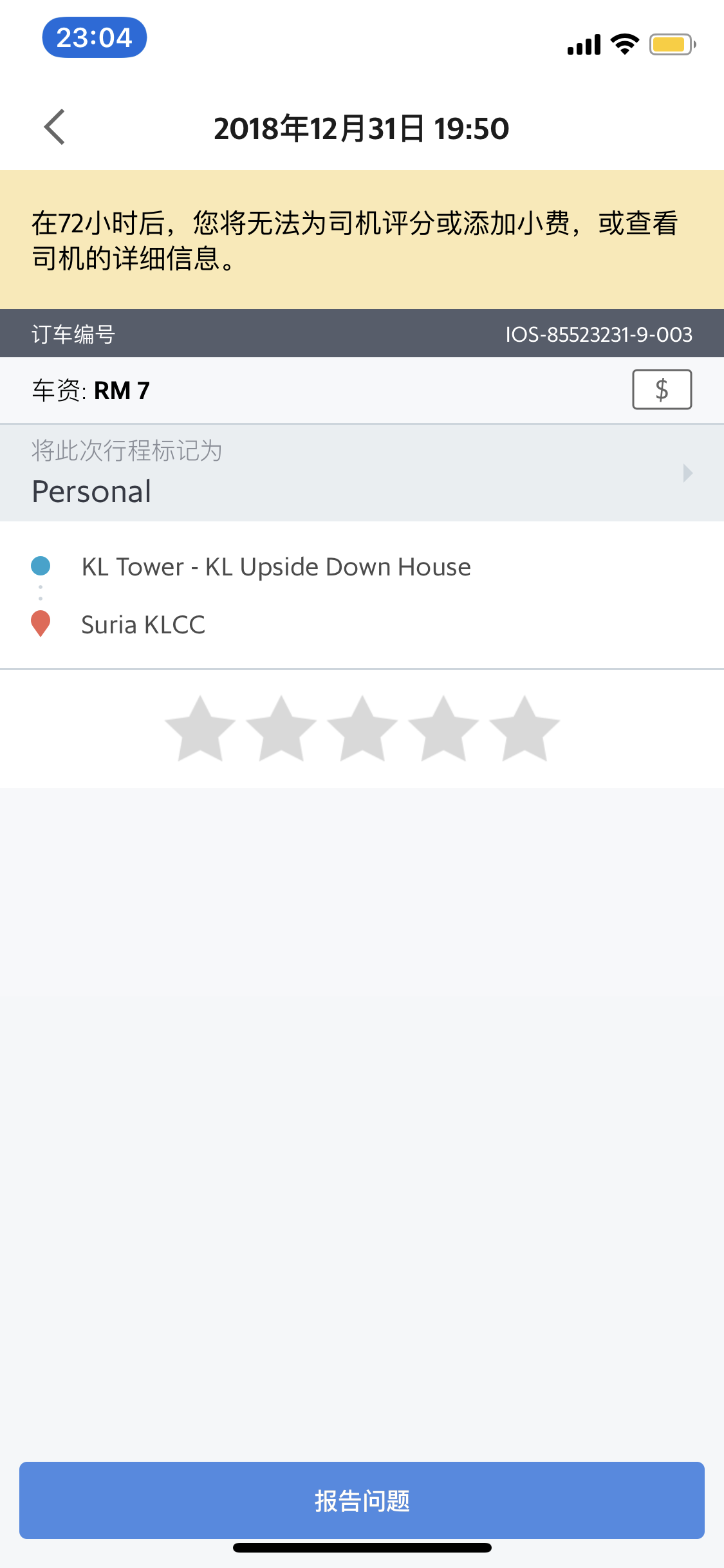Rate the driver one star
The height and width of the screenshot is (1568, 724).
[200, 729]
